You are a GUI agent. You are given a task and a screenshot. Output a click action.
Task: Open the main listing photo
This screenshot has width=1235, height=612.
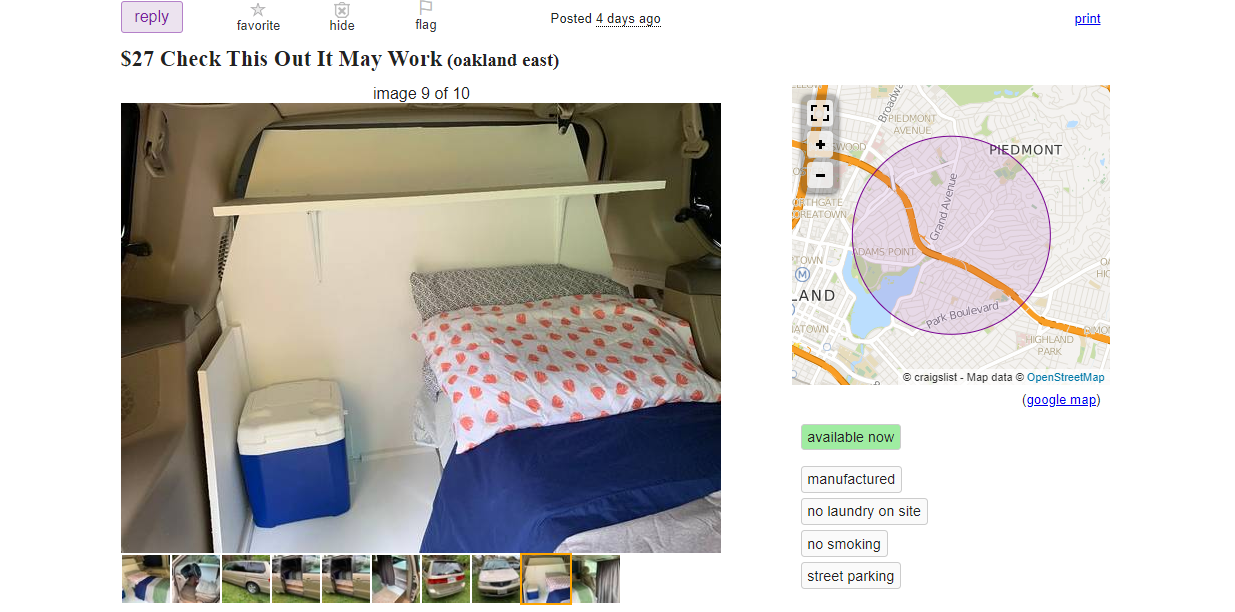coord(420,328)
